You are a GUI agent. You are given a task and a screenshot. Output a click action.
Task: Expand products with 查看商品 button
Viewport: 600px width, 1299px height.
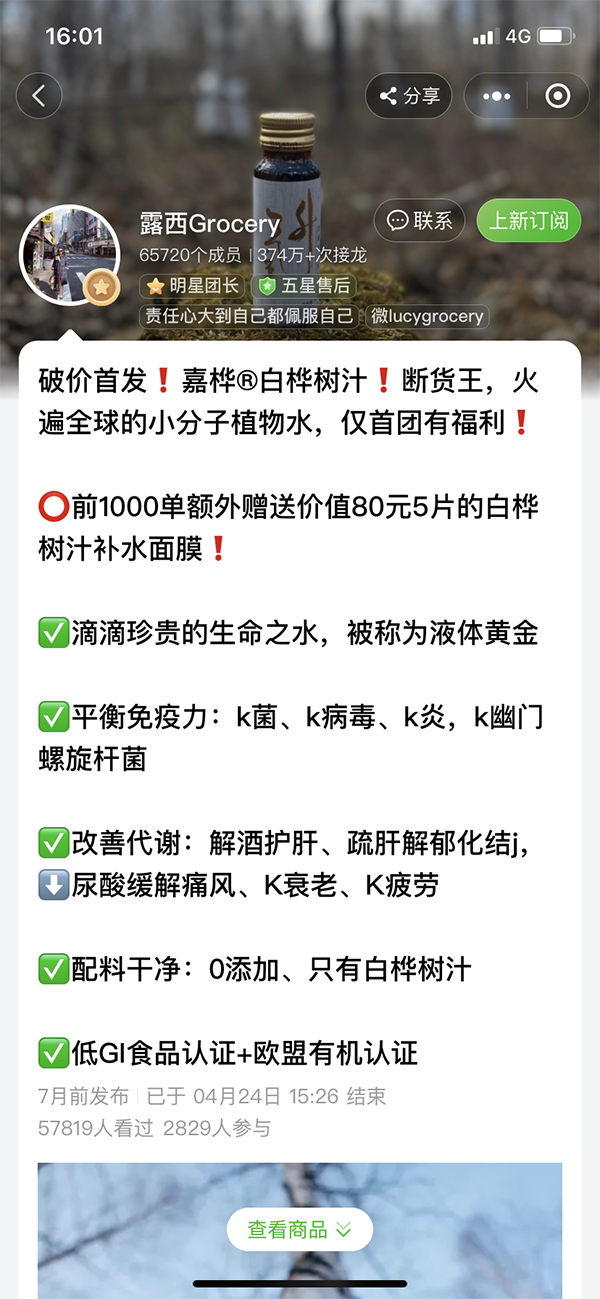pos(299,1230)
